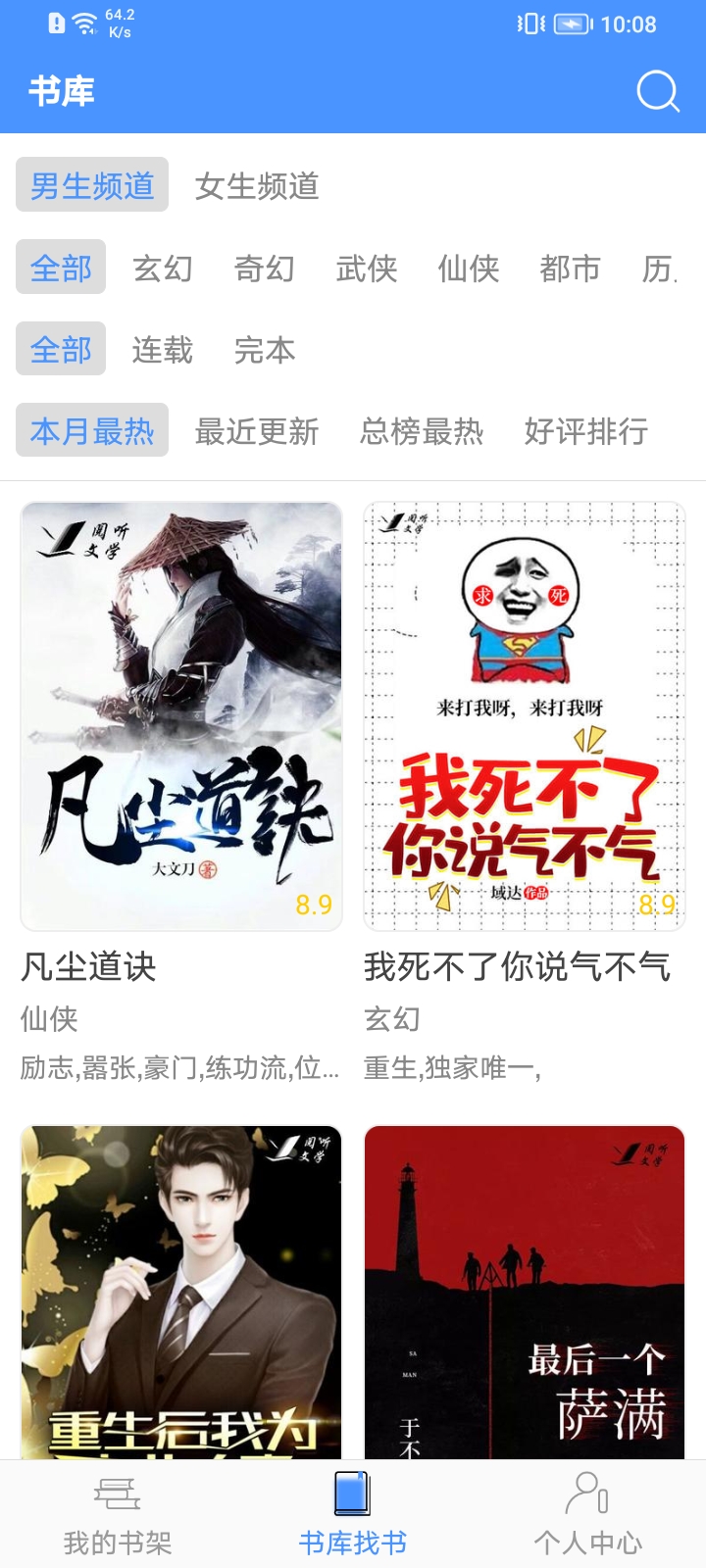Sort by 最近更新

(257, 430)
